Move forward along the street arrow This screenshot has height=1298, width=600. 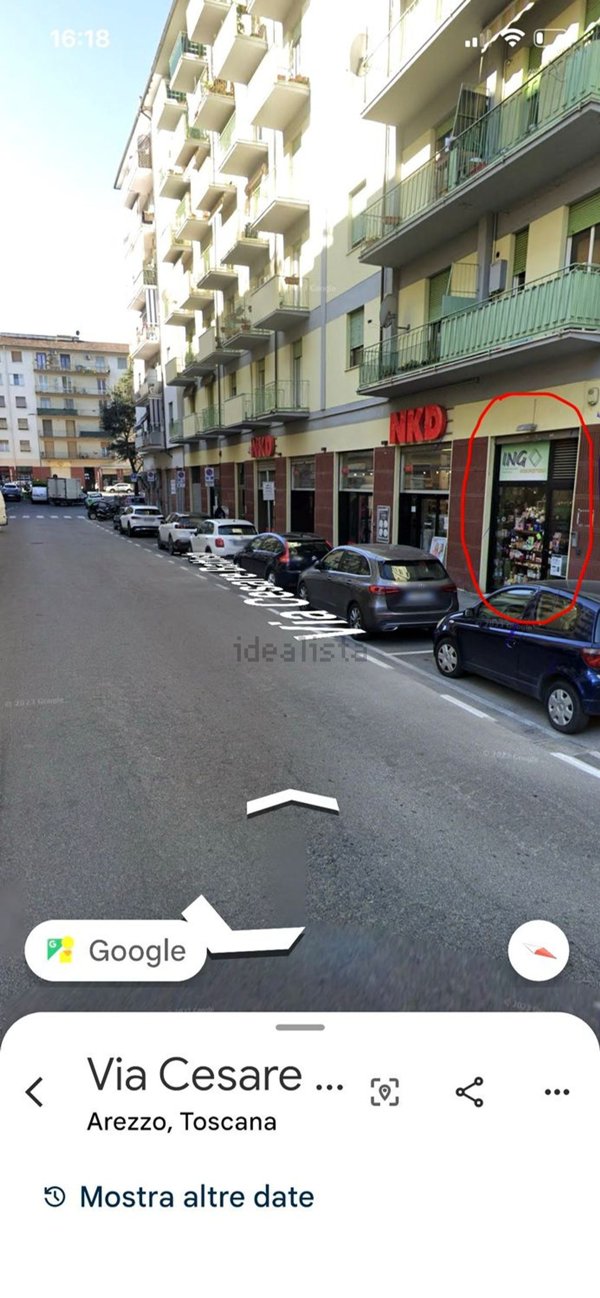pyautogui.click(x=292, y=802)
